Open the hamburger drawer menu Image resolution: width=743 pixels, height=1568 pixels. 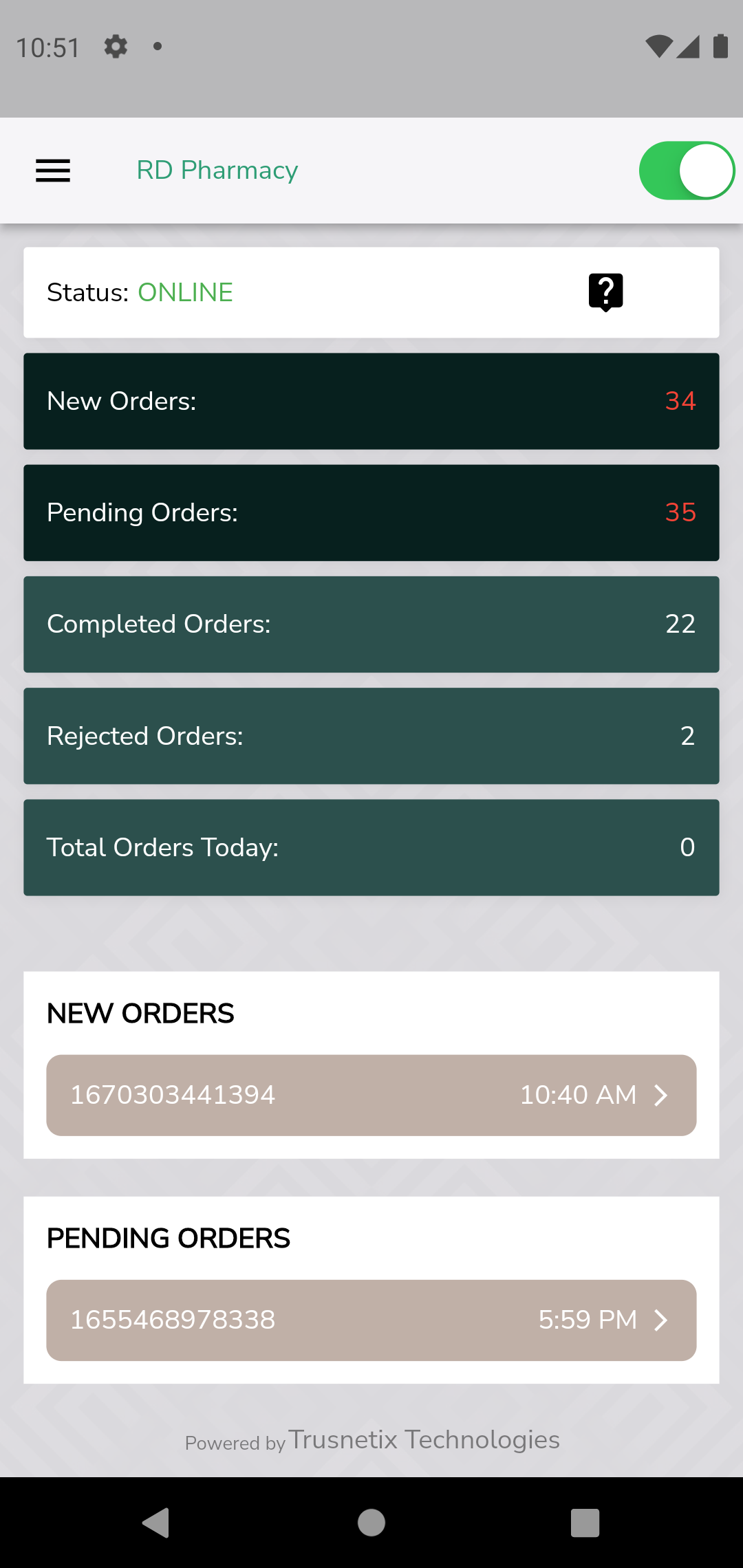coord(53,171)
